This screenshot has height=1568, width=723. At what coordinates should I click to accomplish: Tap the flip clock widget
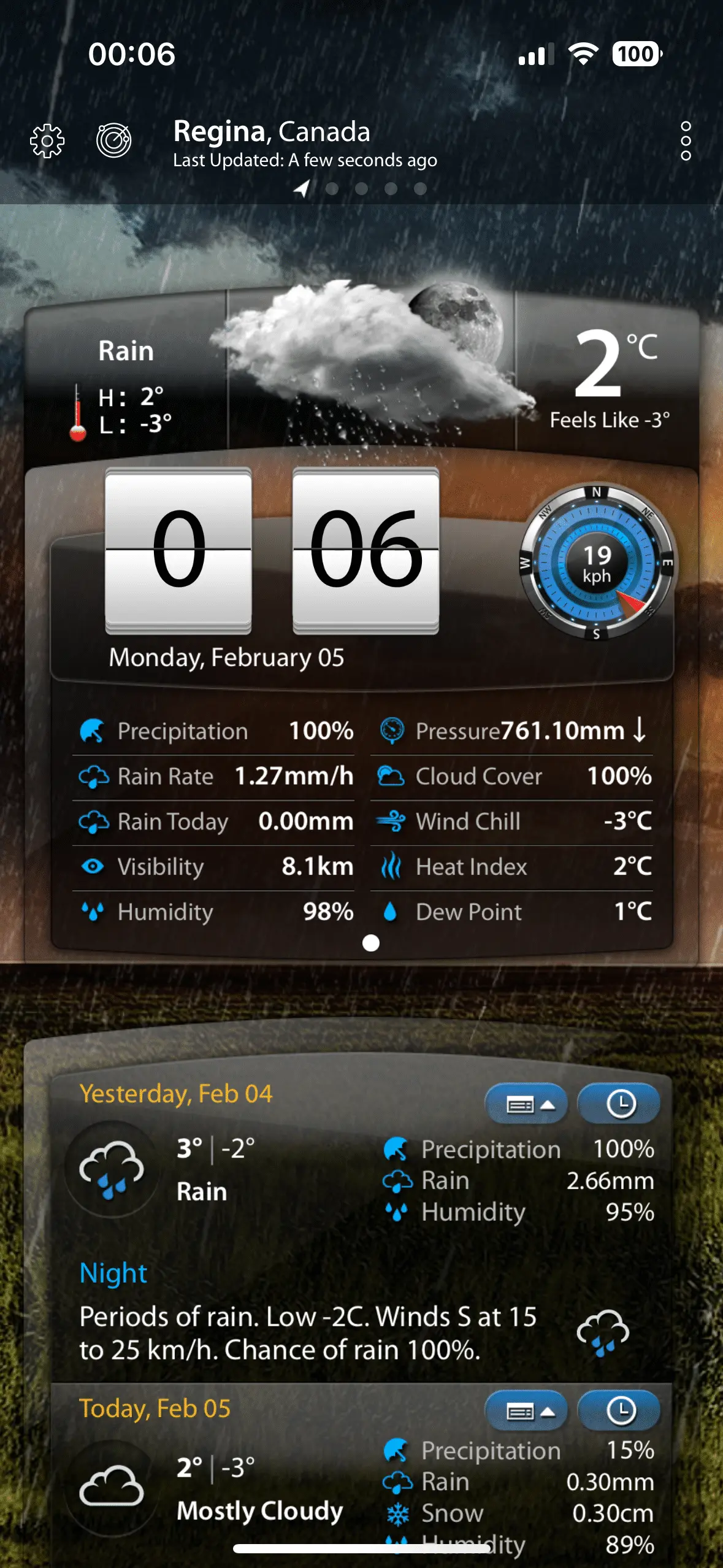click(x=272, y=550)
